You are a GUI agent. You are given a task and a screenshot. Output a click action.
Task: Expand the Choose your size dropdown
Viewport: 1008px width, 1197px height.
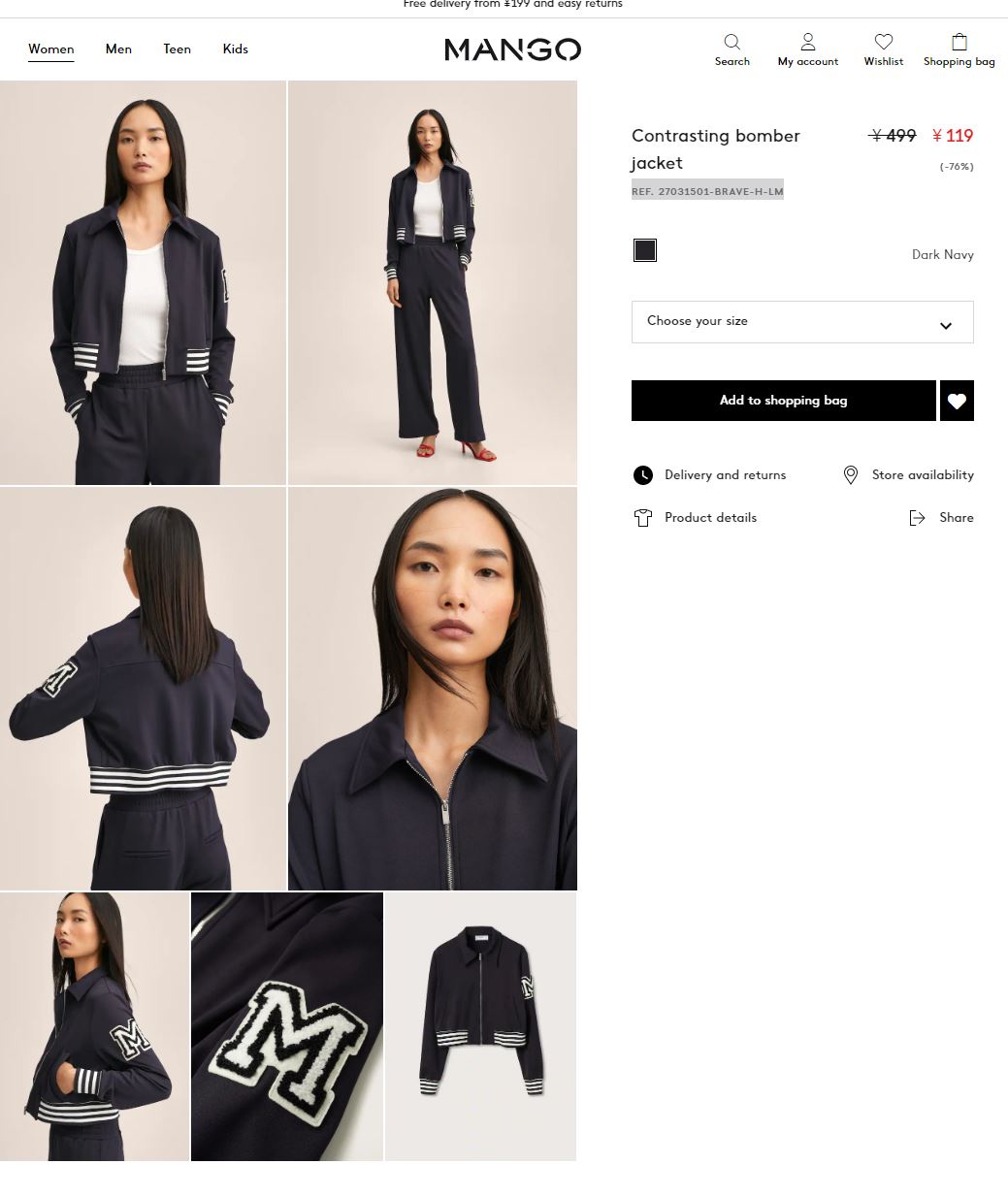pyautogui.click(x=802, y=321)
